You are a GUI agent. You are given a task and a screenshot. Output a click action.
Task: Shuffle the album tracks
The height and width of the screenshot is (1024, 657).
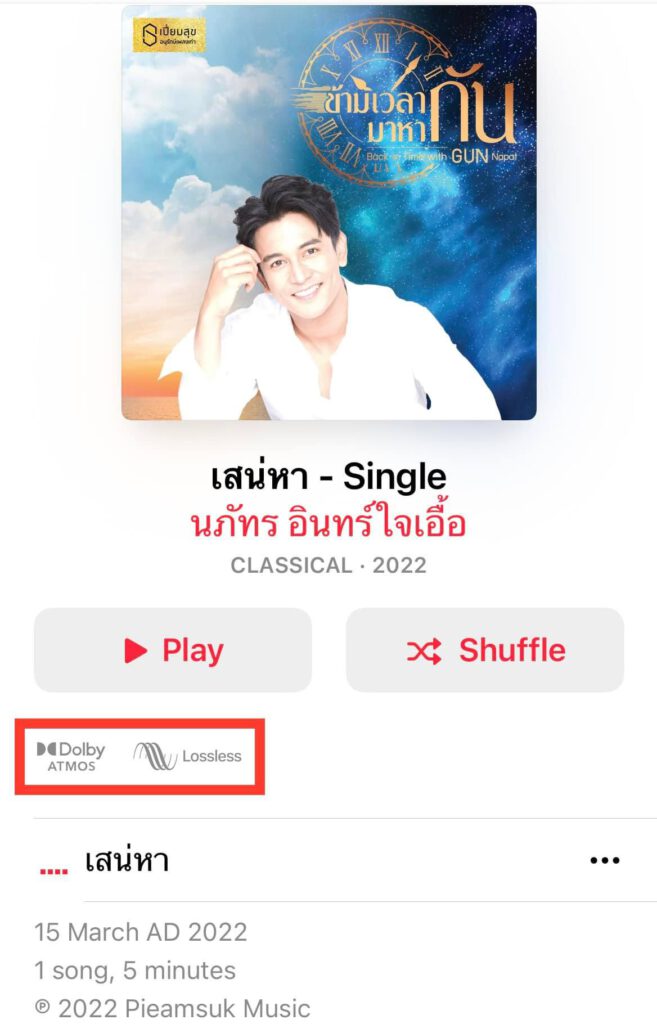point(485,651)
